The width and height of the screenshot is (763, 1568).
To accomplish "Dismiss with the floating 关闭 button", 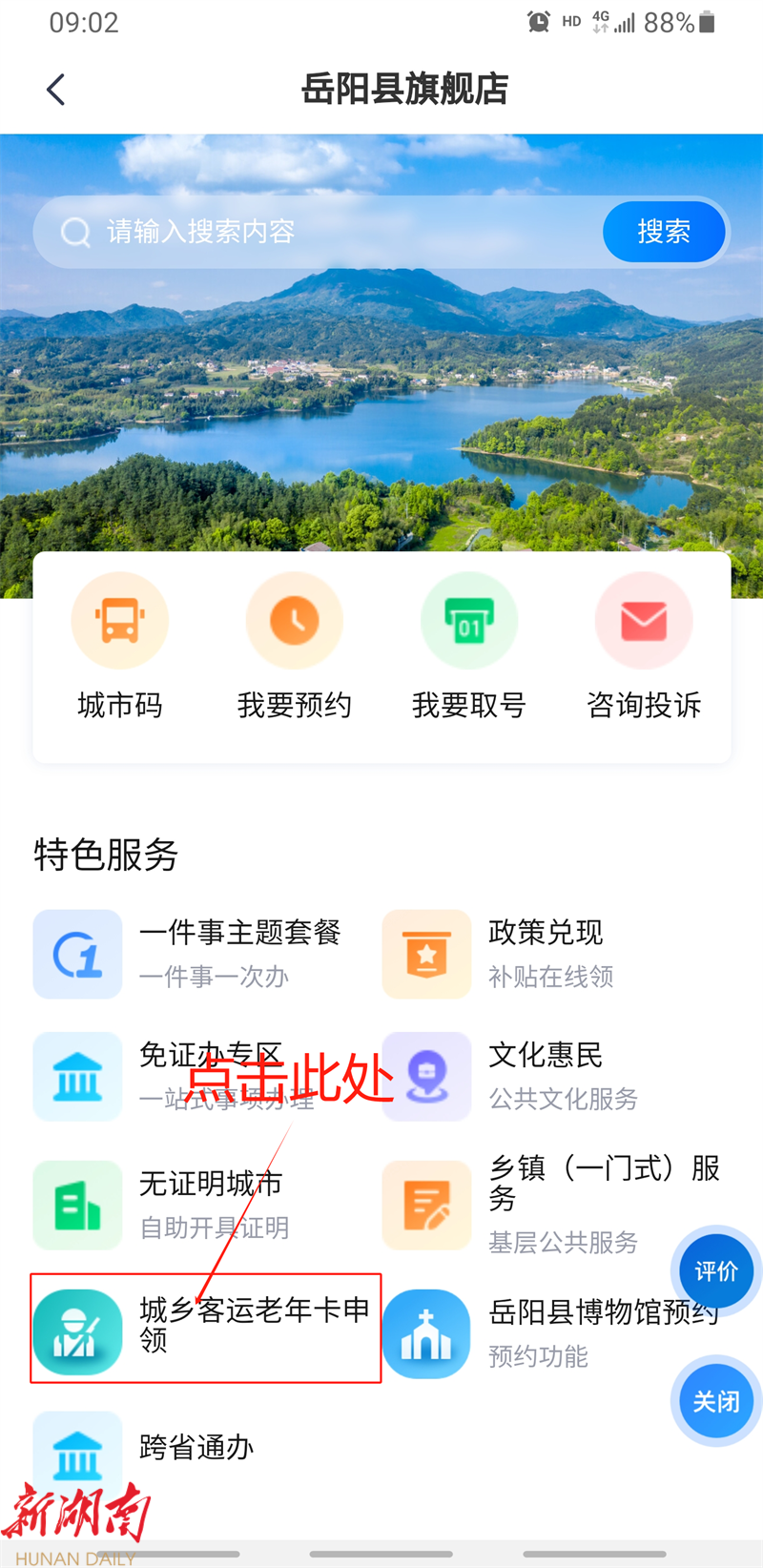I will point(716,1401).
